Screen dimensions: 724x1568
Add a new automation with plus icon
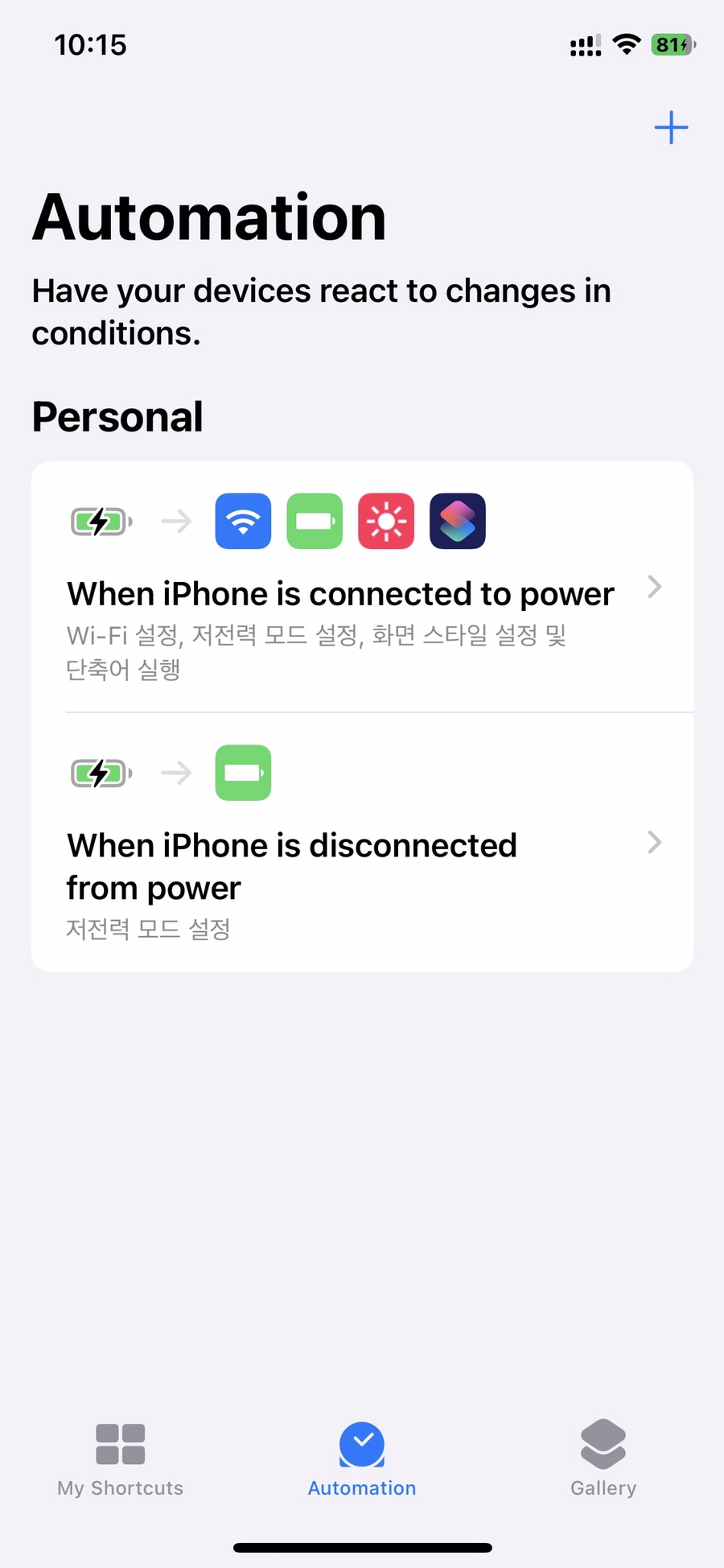pyautogui.click(x=671, y=128)
